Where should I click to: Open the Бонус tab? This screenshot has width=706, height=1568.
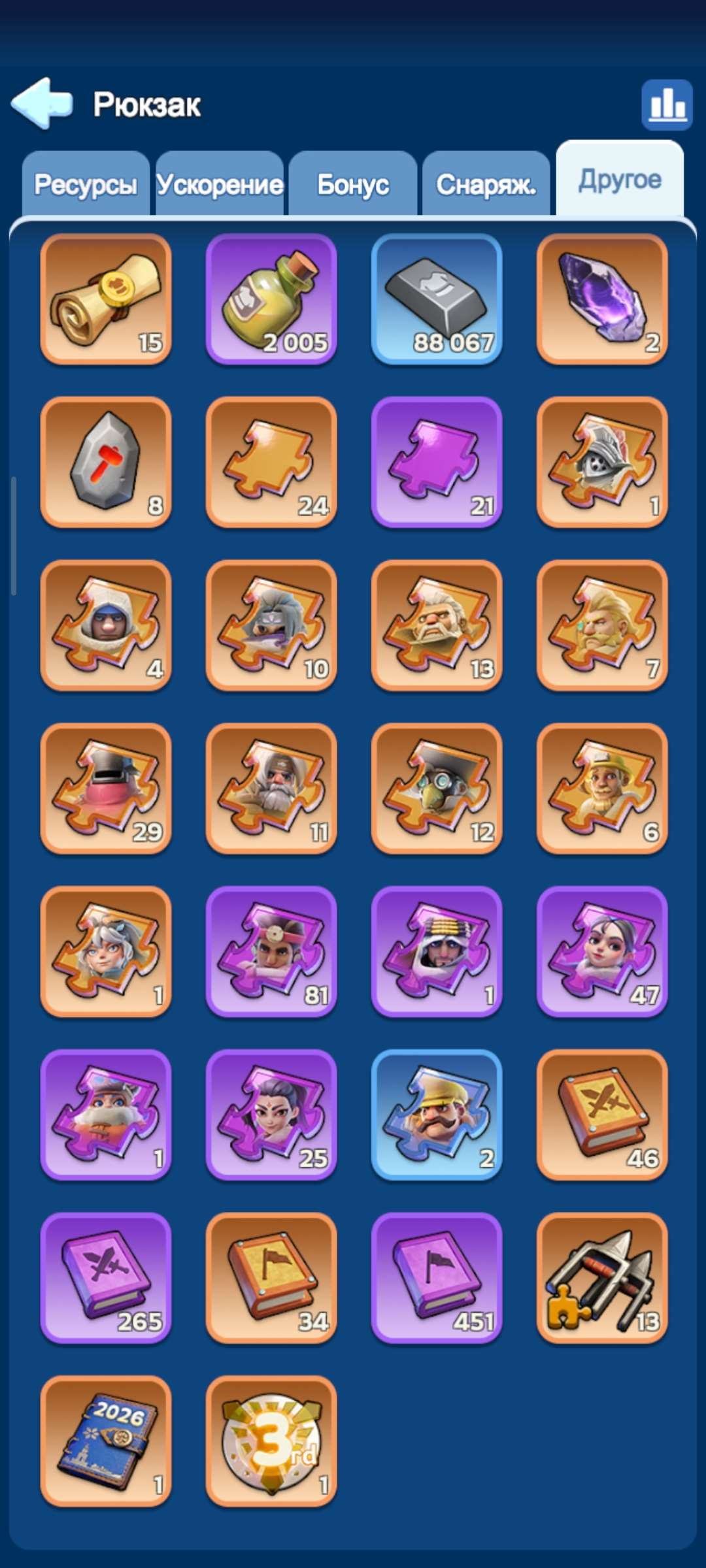coord(353,184)
